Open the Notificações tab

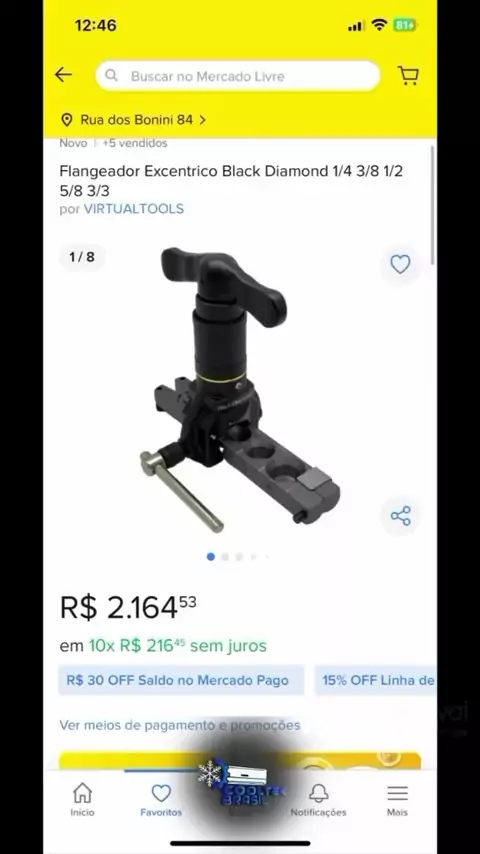pyautogui.click(x=318, y=800)
